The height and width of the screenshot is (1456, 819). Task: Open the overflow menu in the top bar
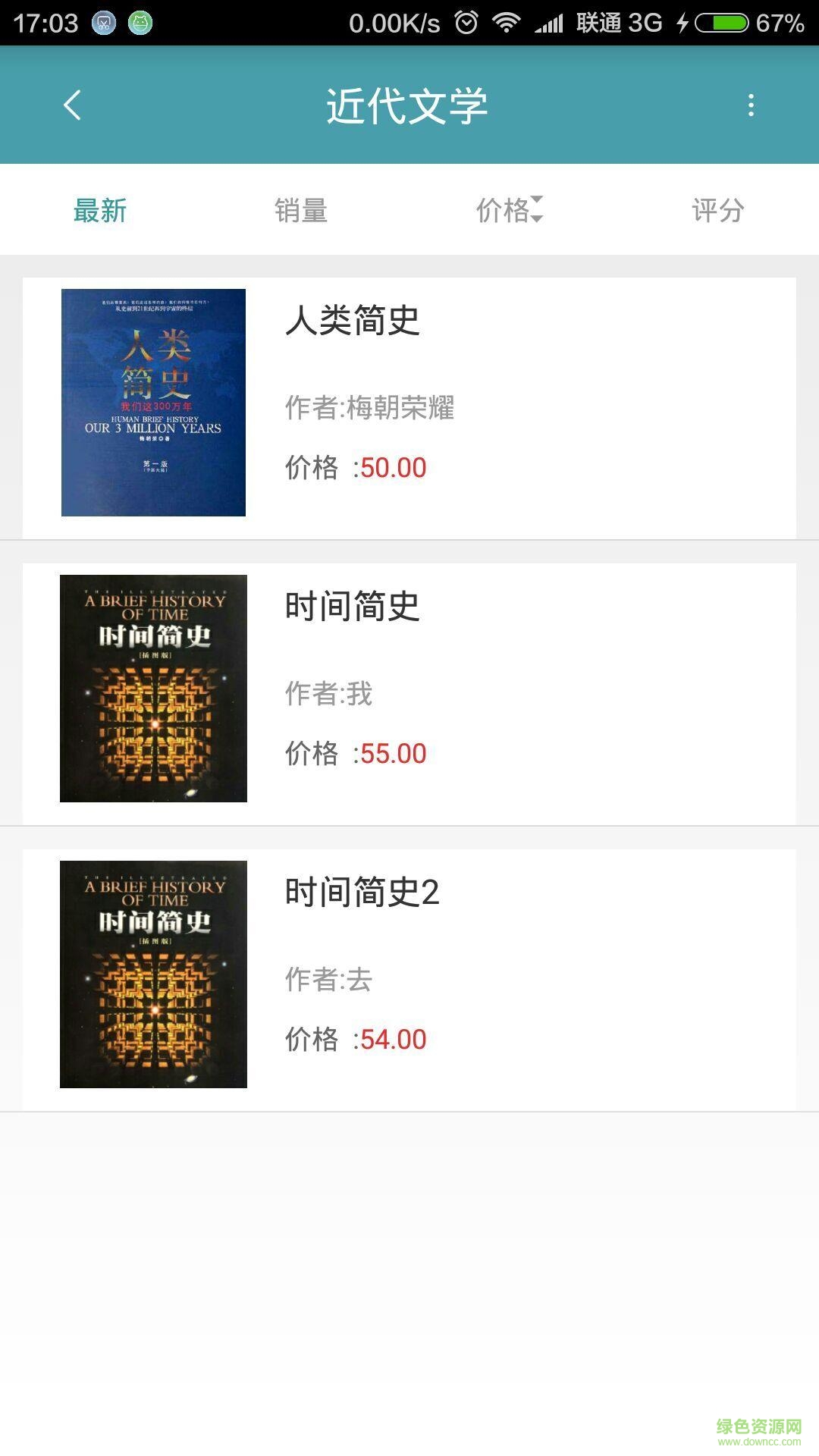pos(751,106)
